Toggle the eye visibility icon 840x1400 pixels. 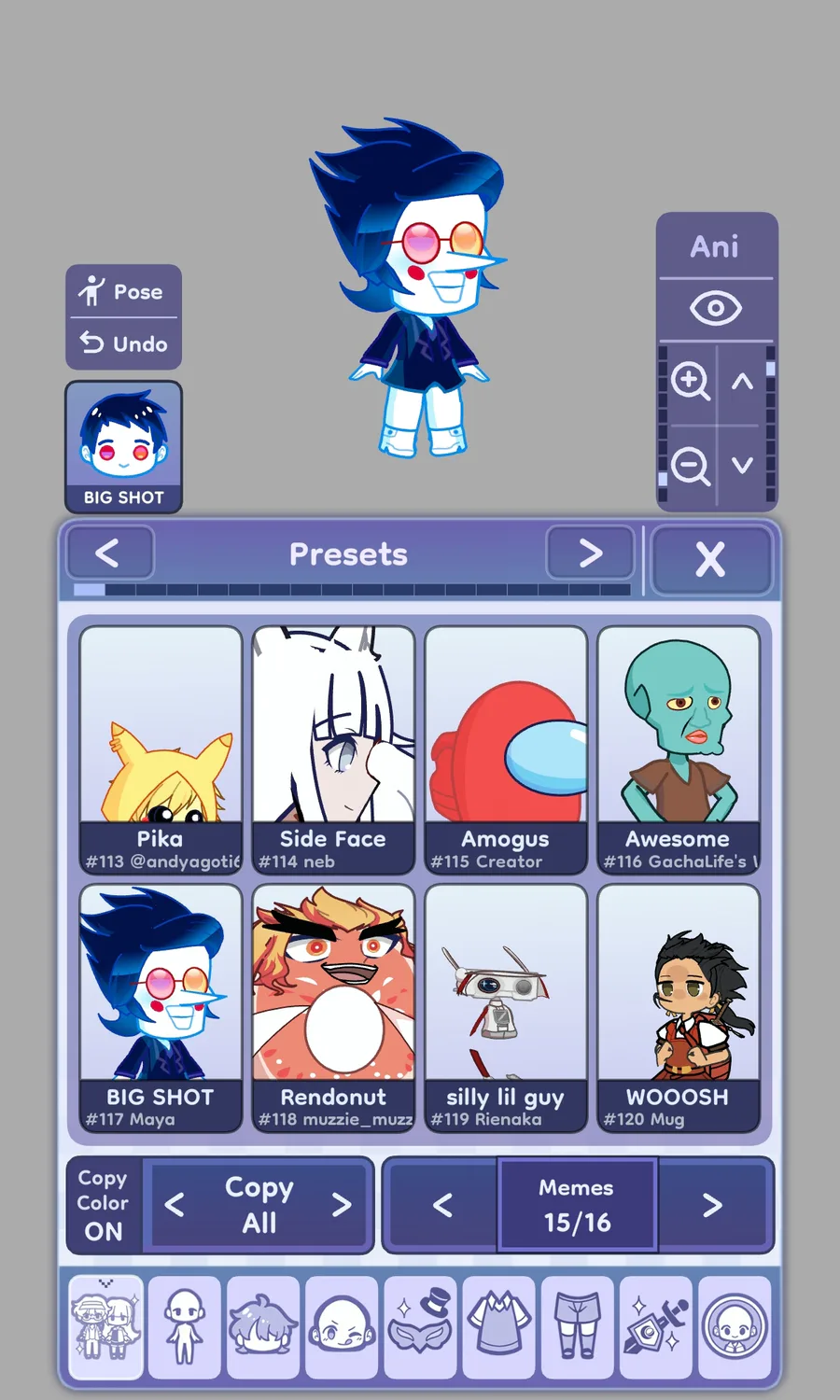coord(715,308)
